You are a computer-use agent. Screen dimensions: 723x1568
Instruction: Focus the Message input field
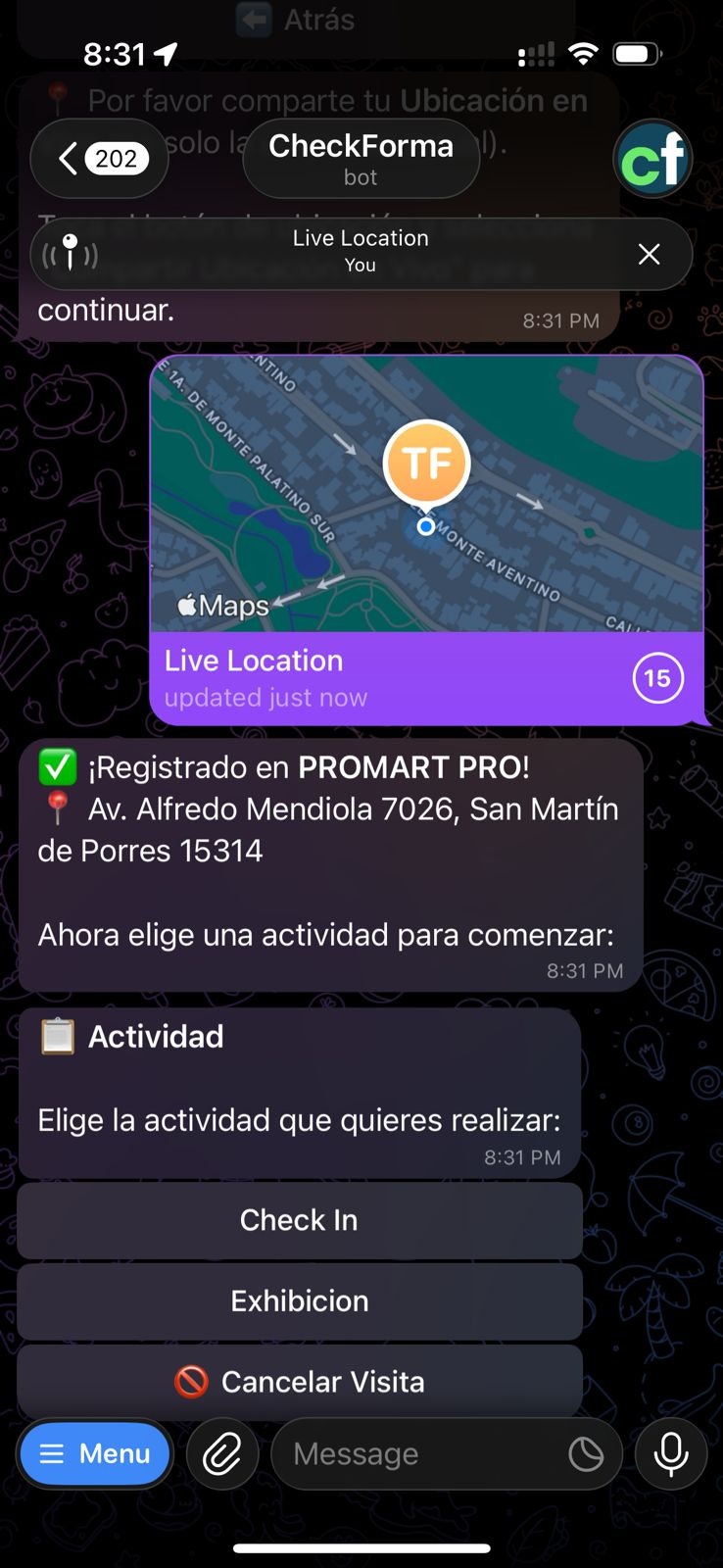pos(421,1454)
